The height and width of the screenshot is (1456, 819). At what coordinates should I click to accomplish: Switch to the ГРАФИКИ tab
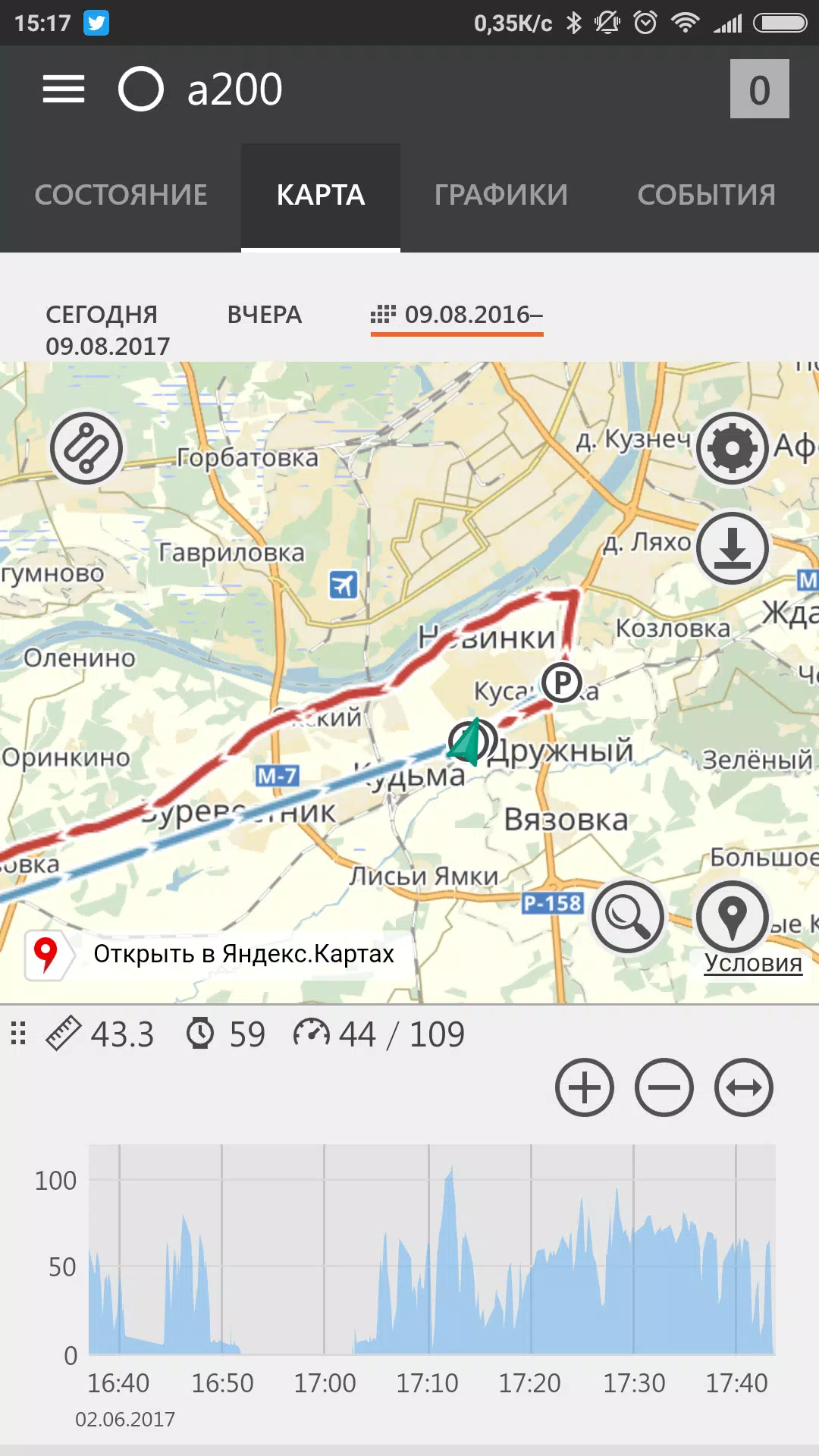point(500,195)
